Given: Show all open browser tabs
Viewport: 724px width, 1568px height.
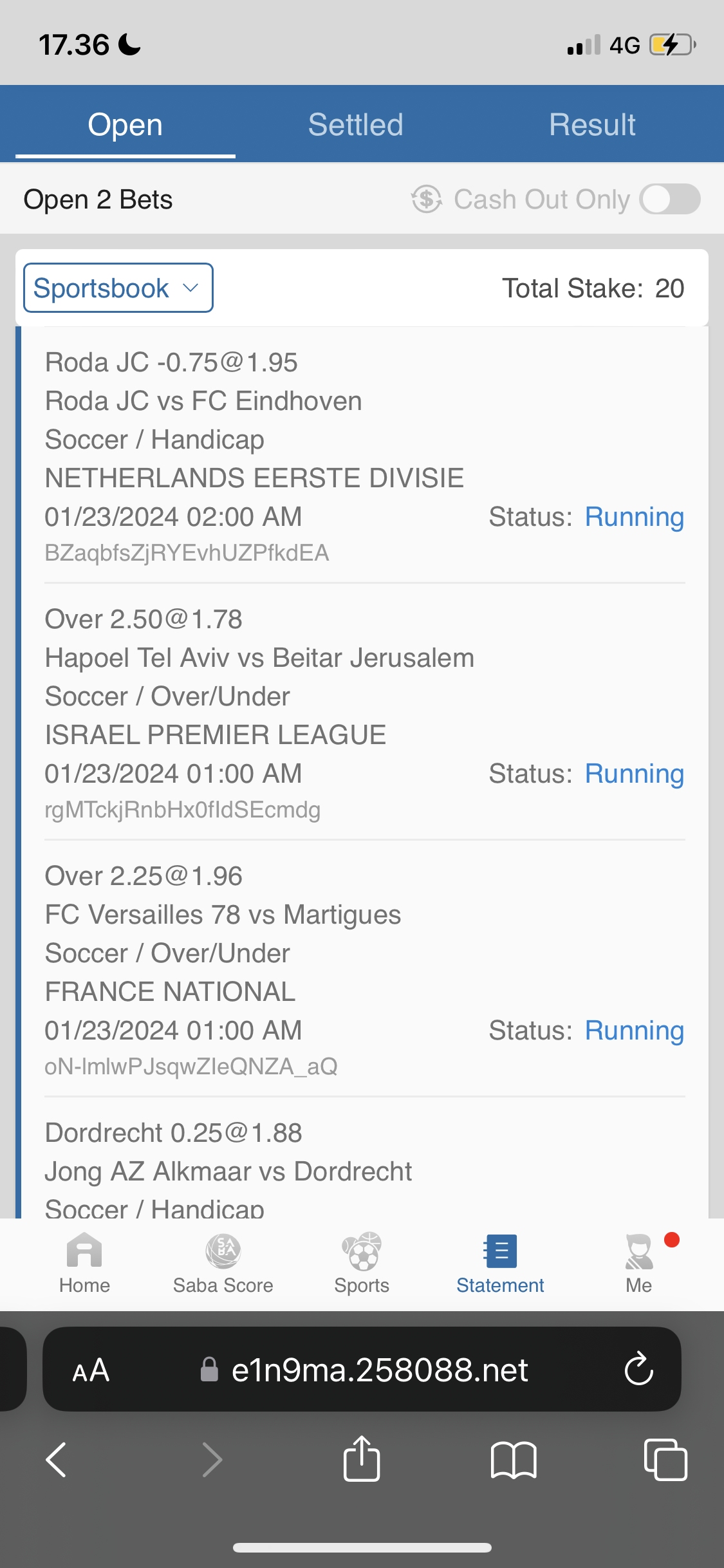Looking at the screenshot, I should coord(665,1459).
